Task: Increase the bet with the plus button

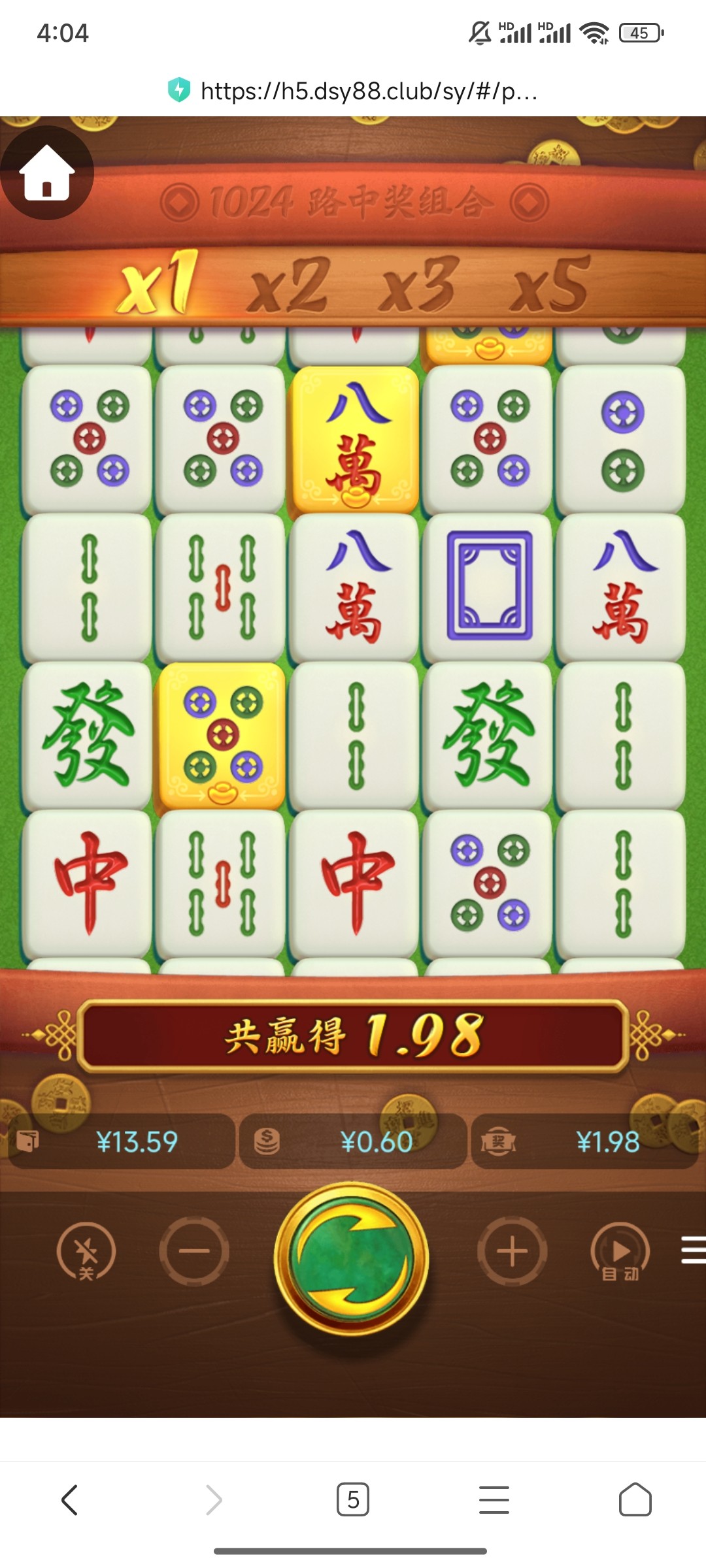Action: (x=512, y=1250)
